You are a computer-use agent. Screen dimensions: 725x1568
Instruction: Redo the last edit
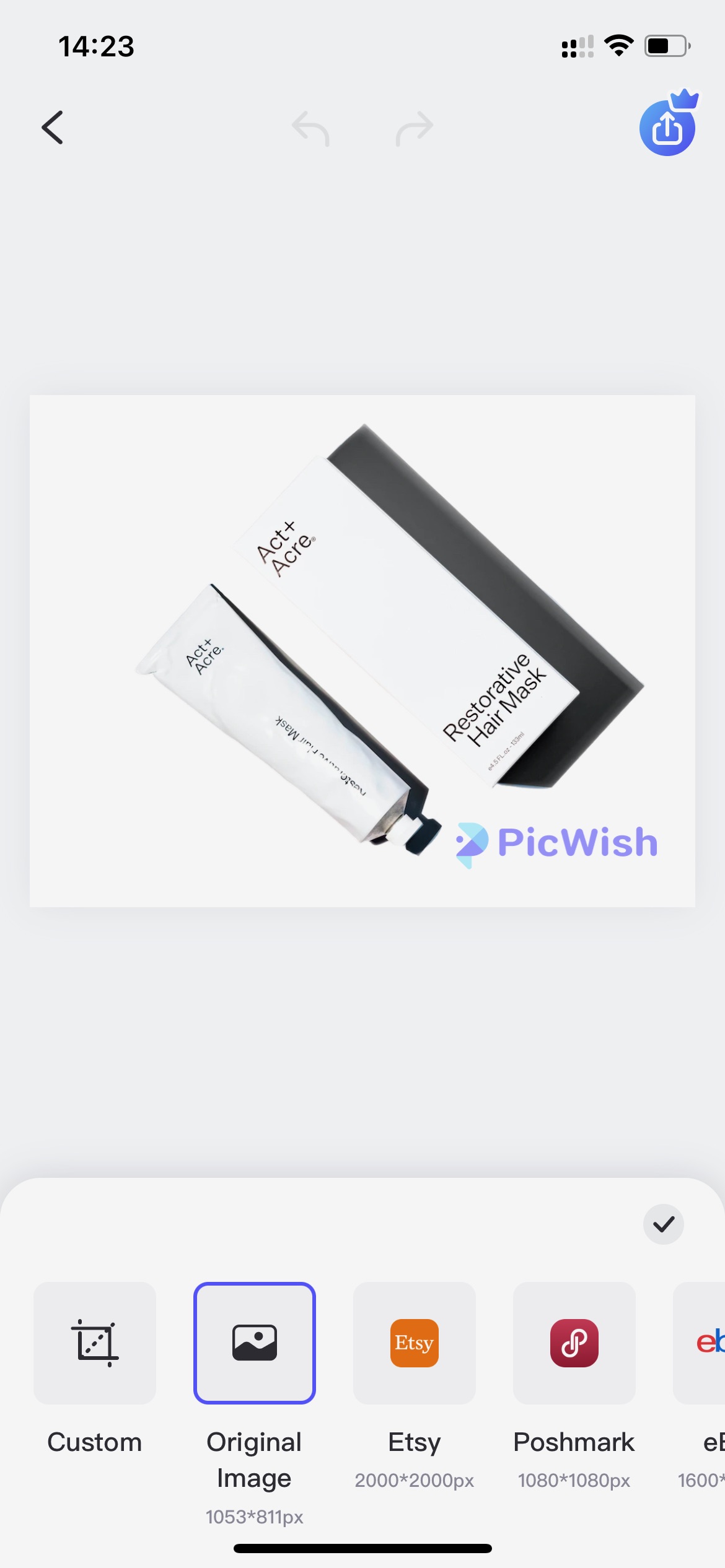pyautogui.click(x=415, y=128)
